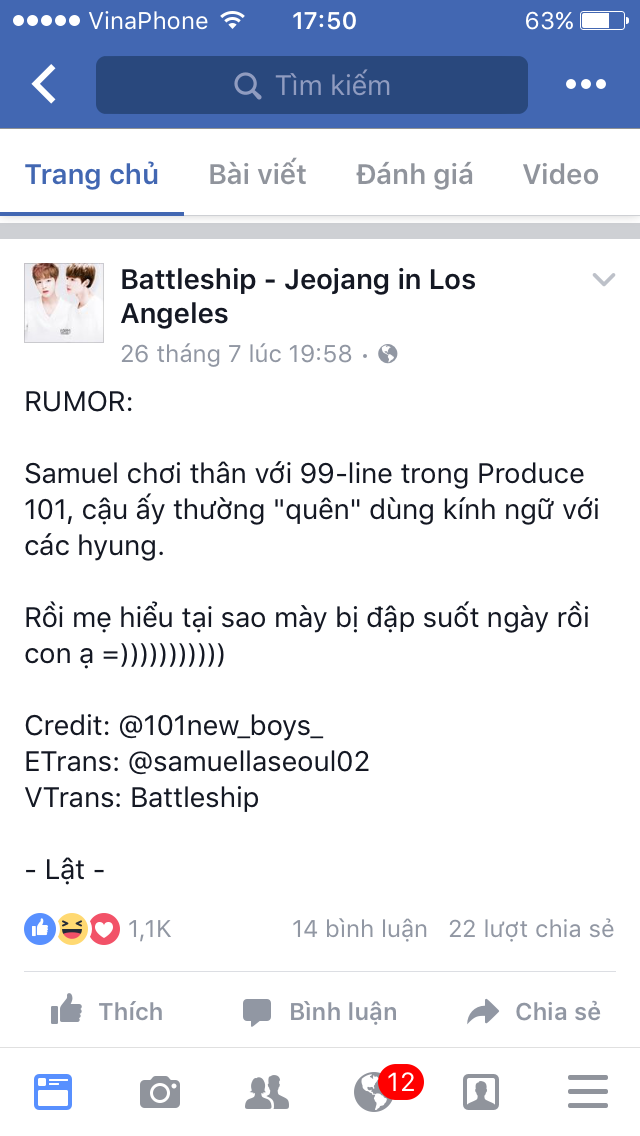Image resolution: width=640 pixels, height=1136 pixels.
Task: Switch to the Bài viết tab
Action: pos(257,175)
